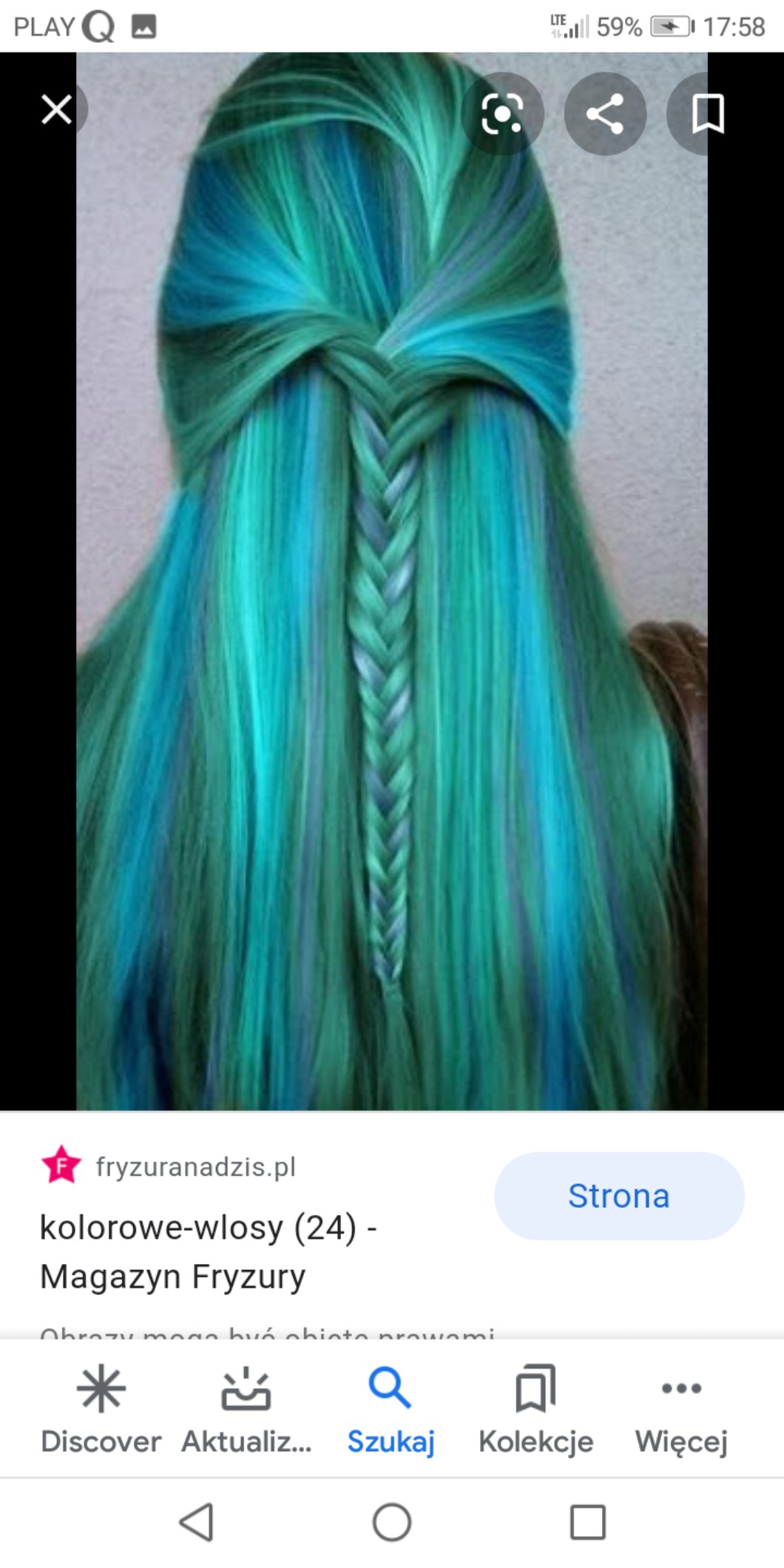Open the fryzuranadzis.pl source link
784x1568 pixels.
coord(195,1166)
